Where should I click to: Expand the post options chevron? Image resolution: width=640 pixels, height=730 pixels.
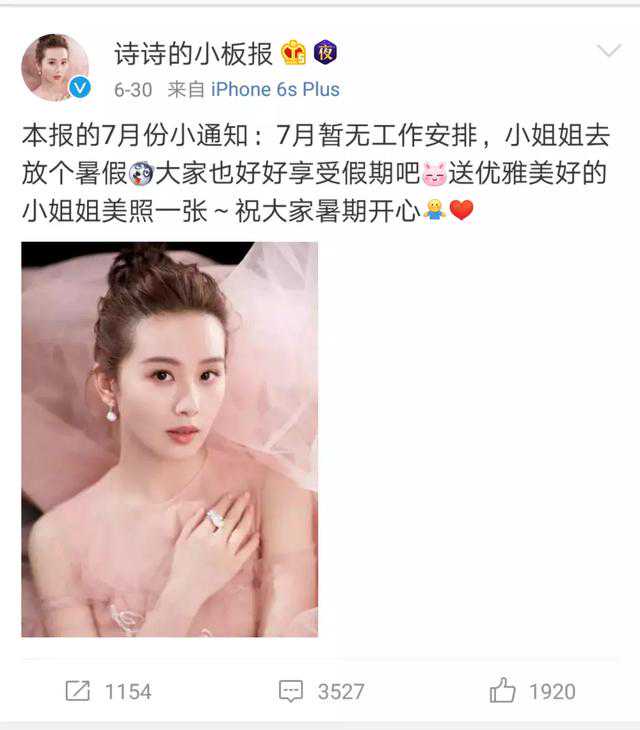coord(608,51)
